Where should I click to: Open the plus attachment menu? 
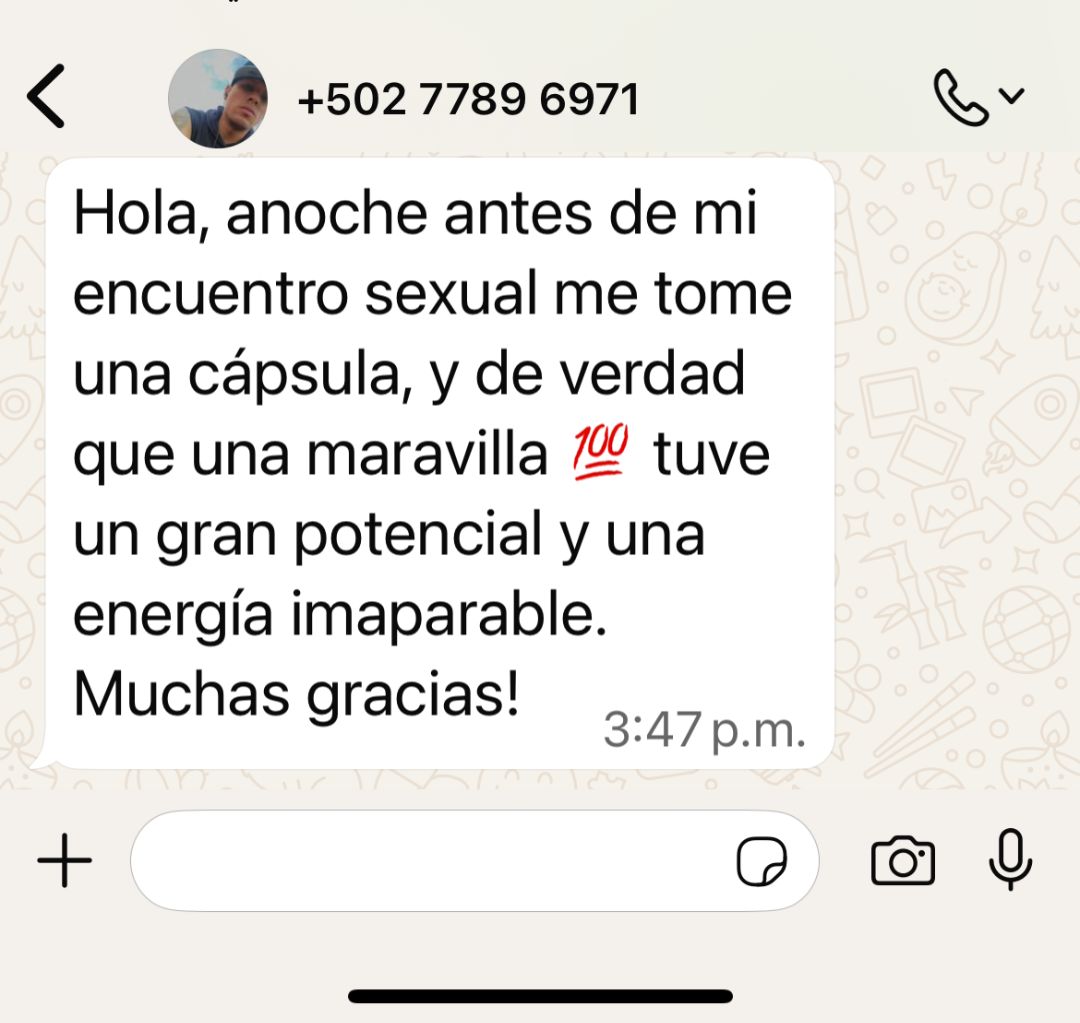tap(65, 861)
